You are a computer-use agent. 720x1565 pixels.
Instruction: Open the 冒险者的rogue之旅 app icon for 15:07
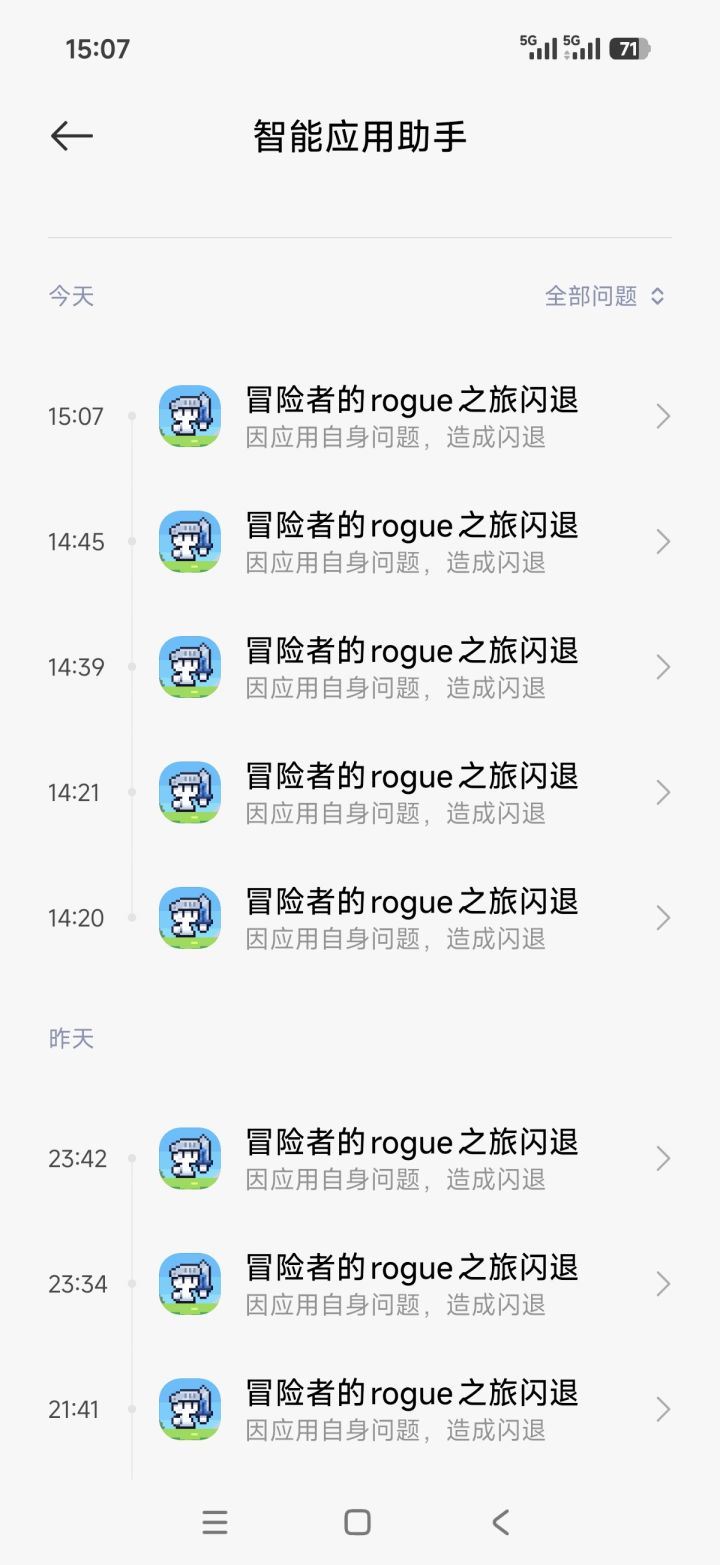pos(188,416)
